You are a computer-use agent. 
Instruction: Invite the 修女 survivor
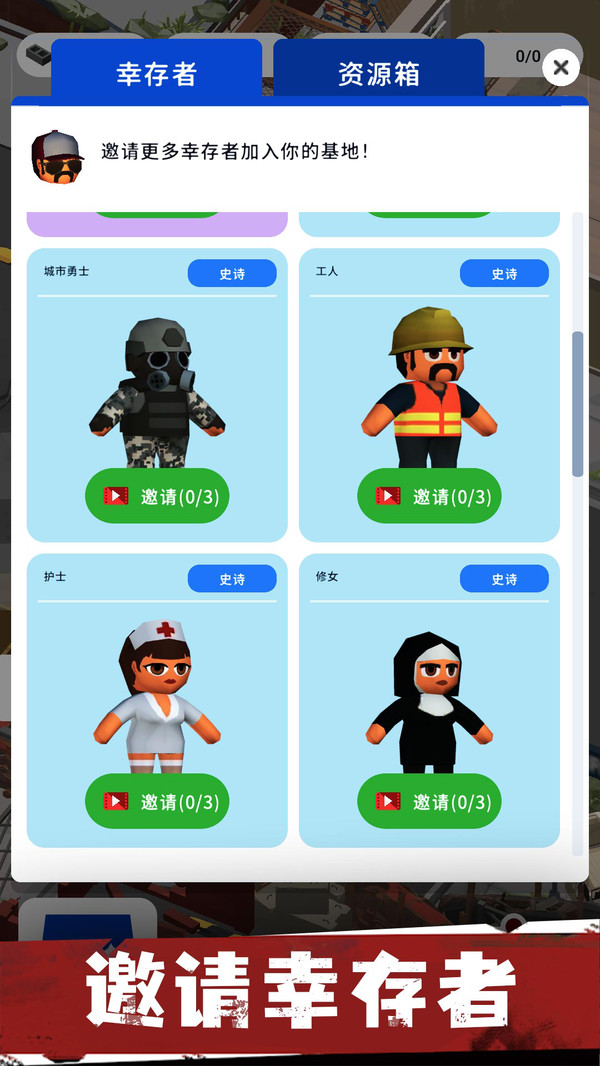click(x=429, y=801)
